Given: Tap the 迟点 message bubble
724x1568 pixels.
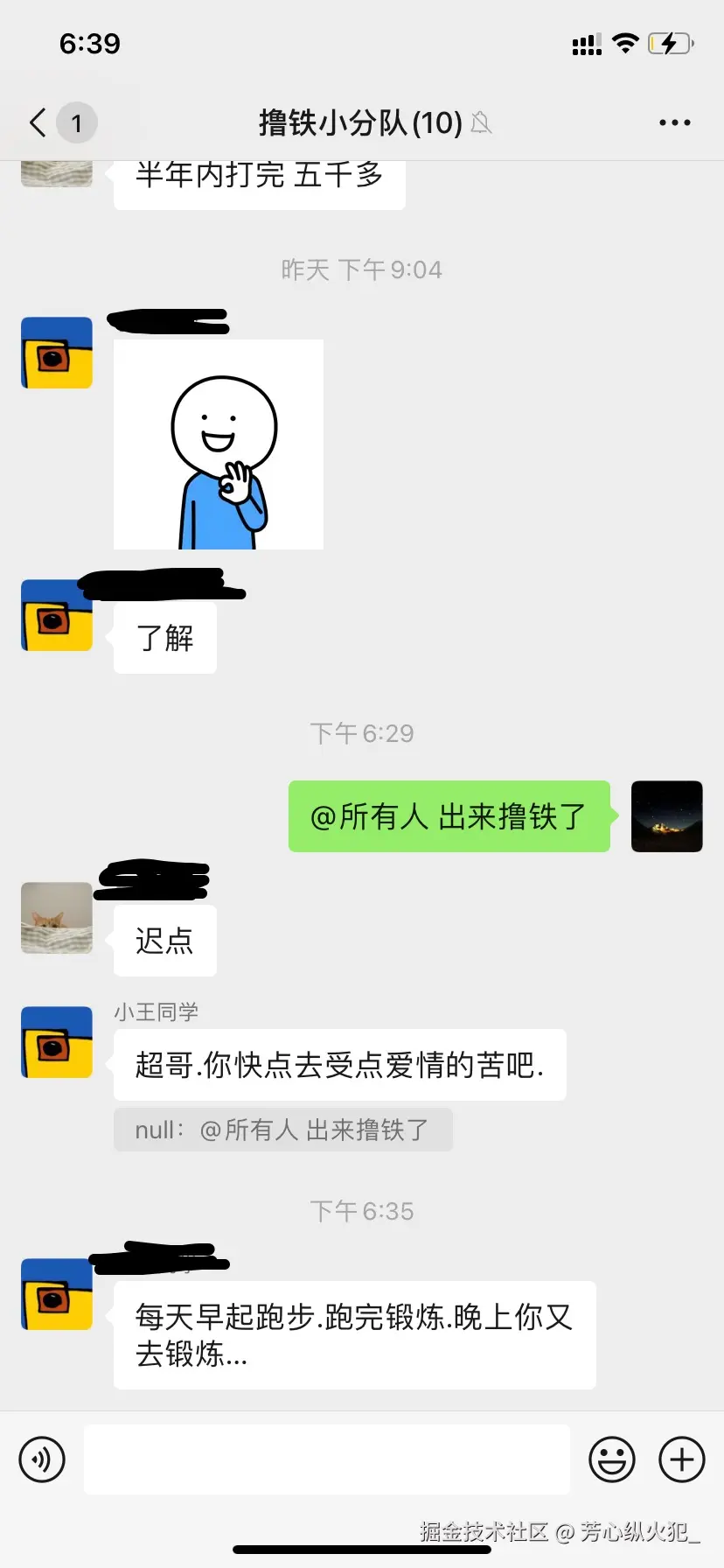Looking at the screenshot, I should tap(164, 941).
